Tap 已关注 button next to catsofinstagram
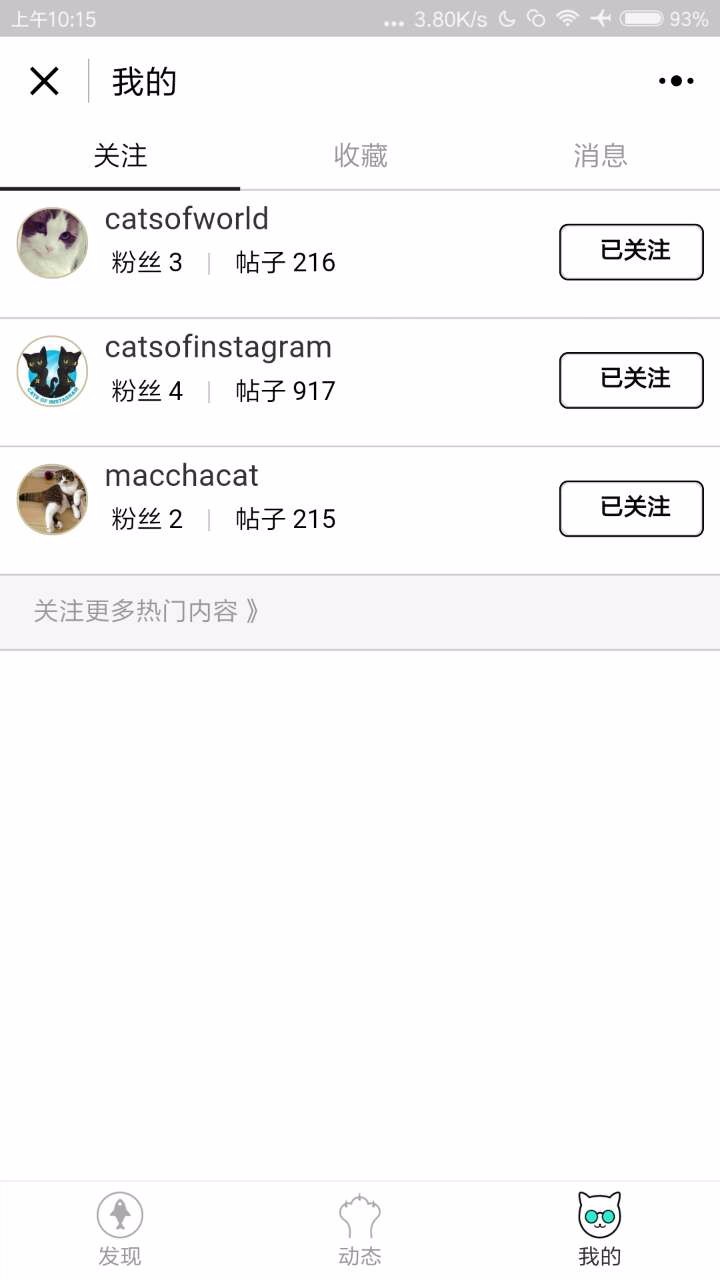Image resolution: width=720 pixels, height=1280 pixels. [x=631, y=380]
